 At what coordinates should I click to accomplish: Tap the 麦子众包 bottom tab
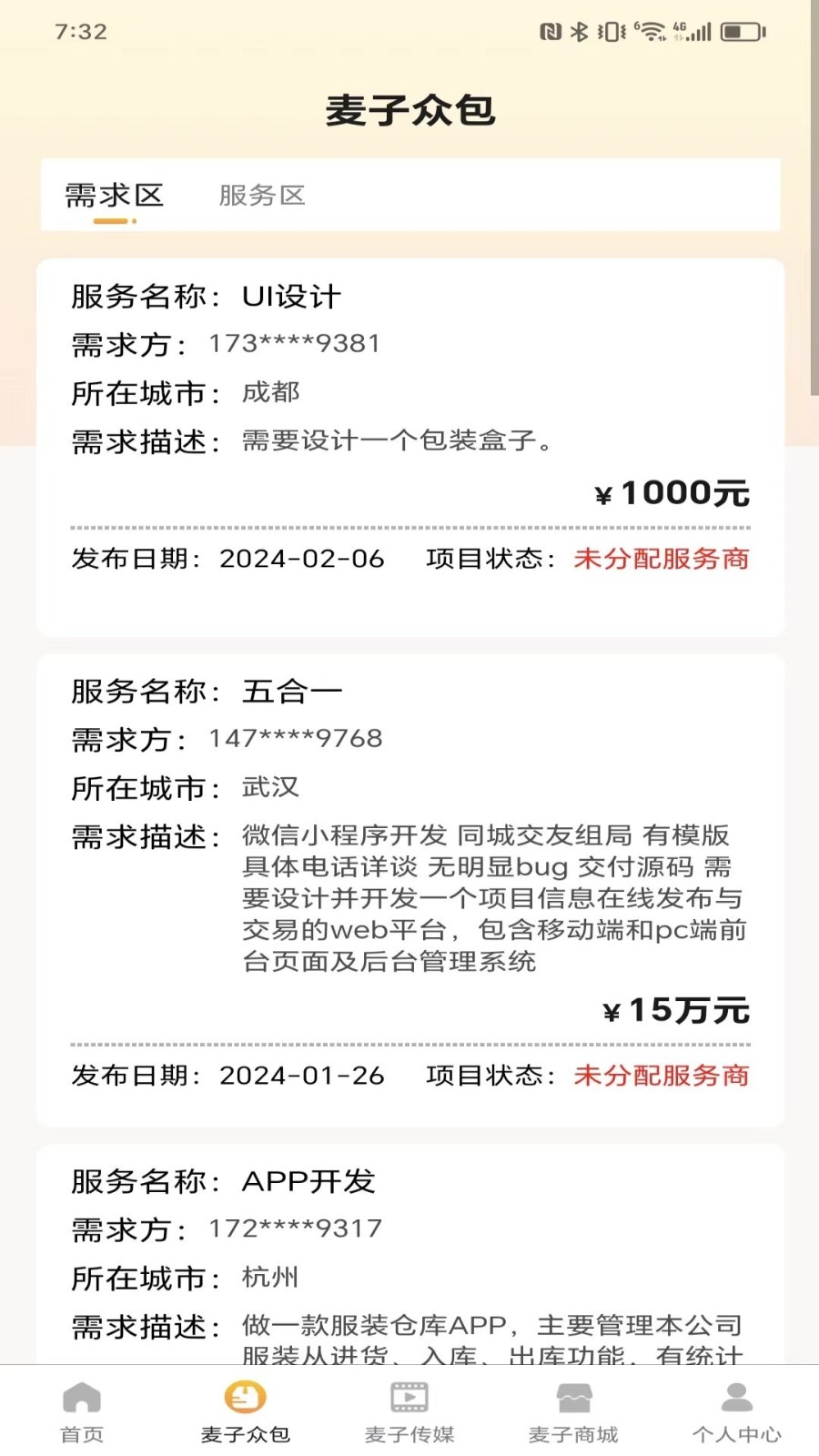(246, 1412)
